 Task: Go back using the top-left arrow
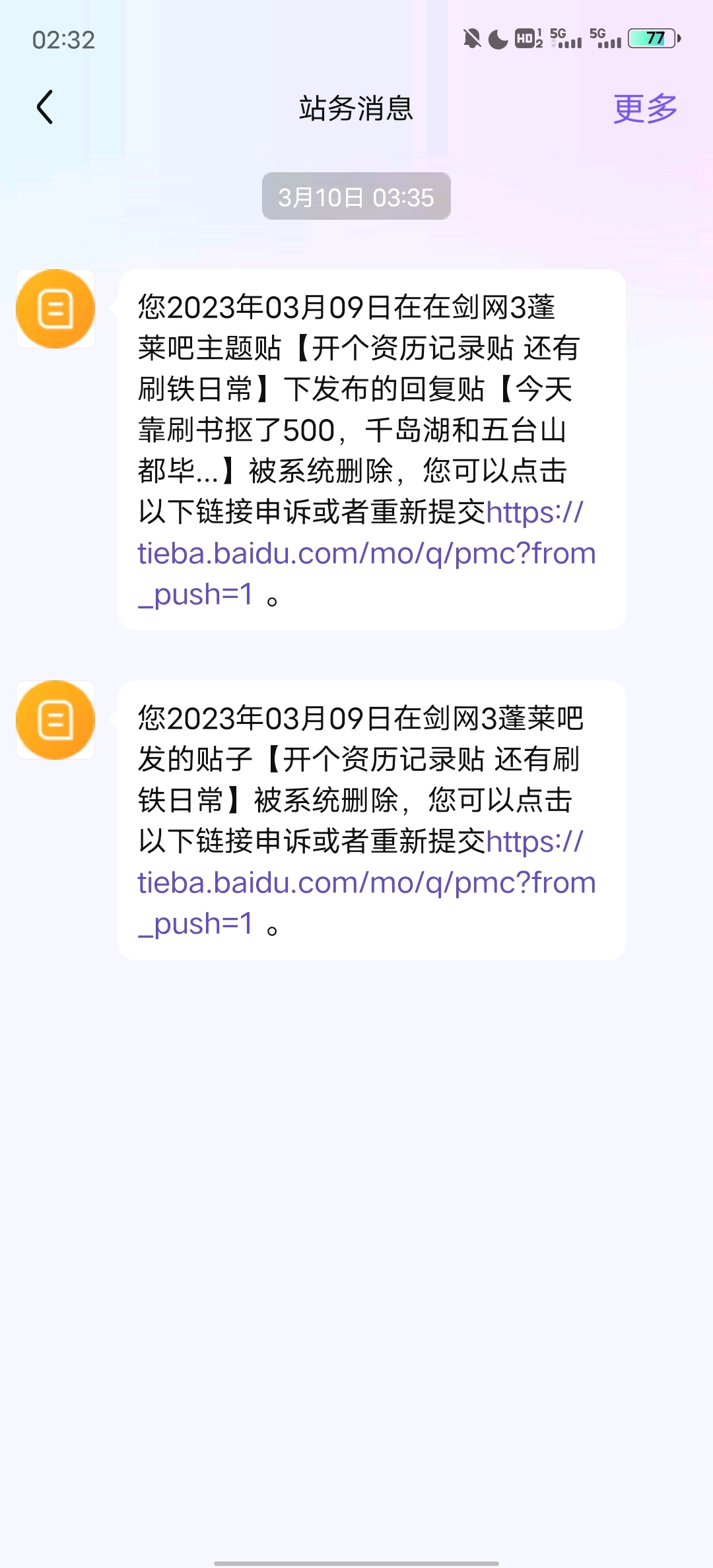[45, 108]
